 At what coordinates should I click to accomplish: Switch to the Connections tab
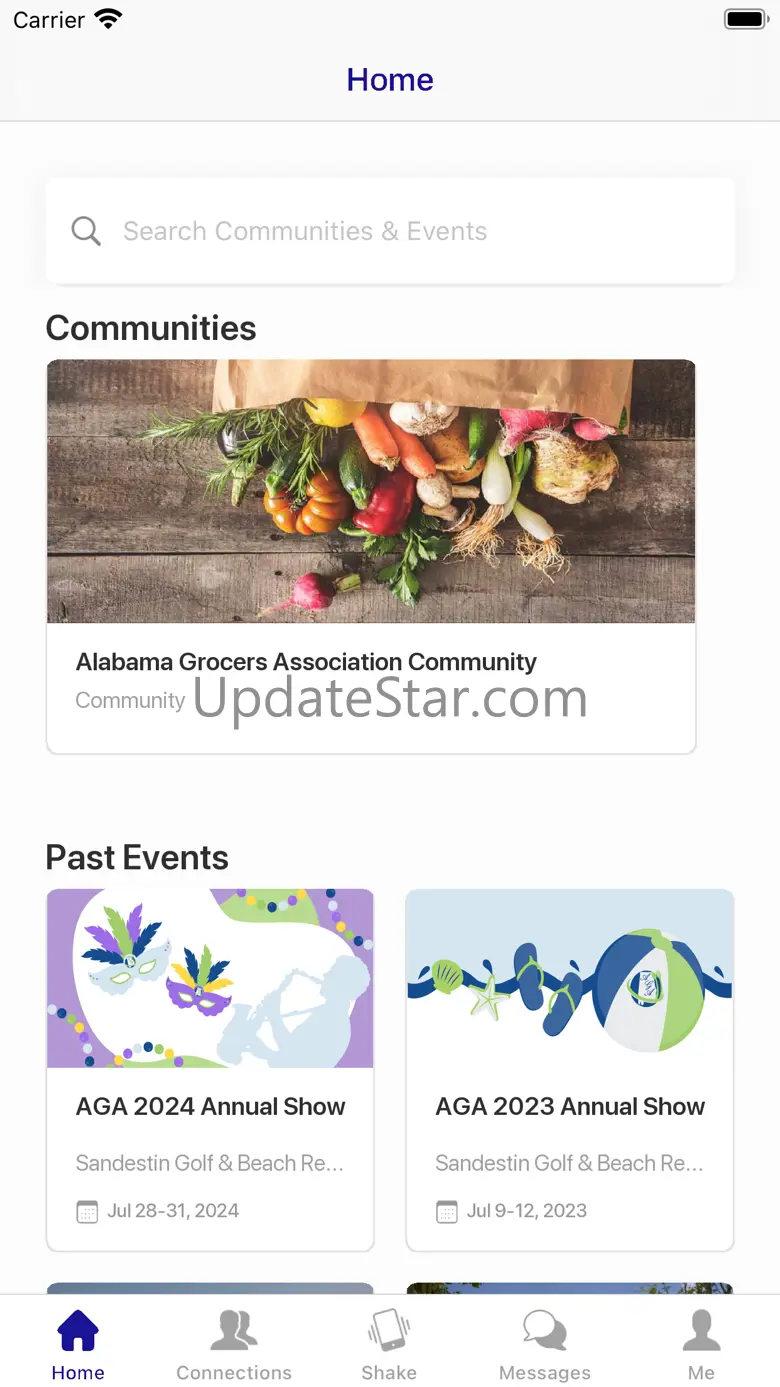[234, 1344]
